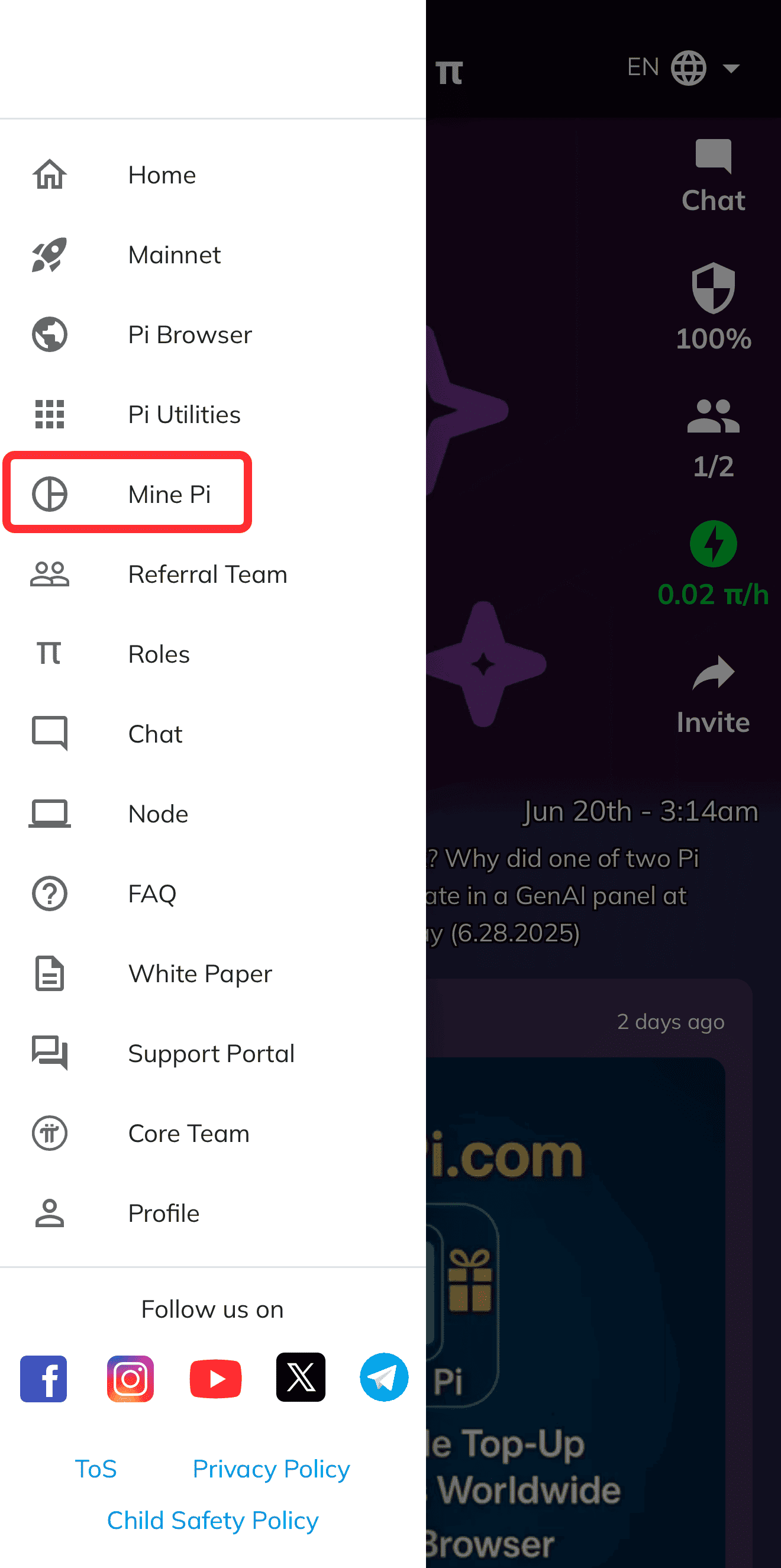Read the White Paper
Viewport: 781px width, 1568px height.
(x=199, y=973)
